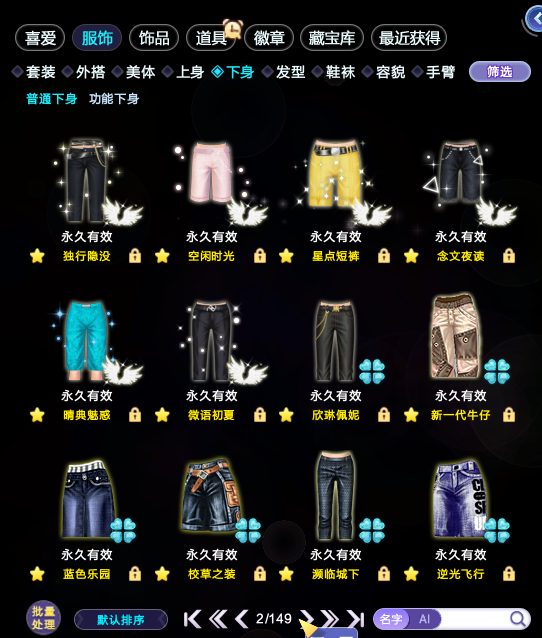Select the 独行隐没 pants item
542x638 pixels.
pos(86,181)
